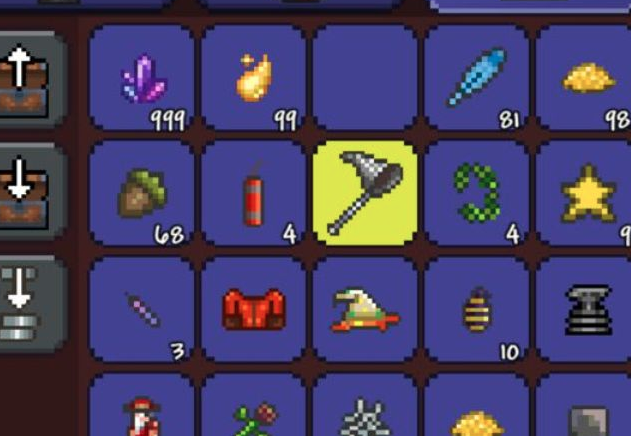Select the acorn stack of 68
The width and height of the screenshot is (631, 436).
[142, 193]
